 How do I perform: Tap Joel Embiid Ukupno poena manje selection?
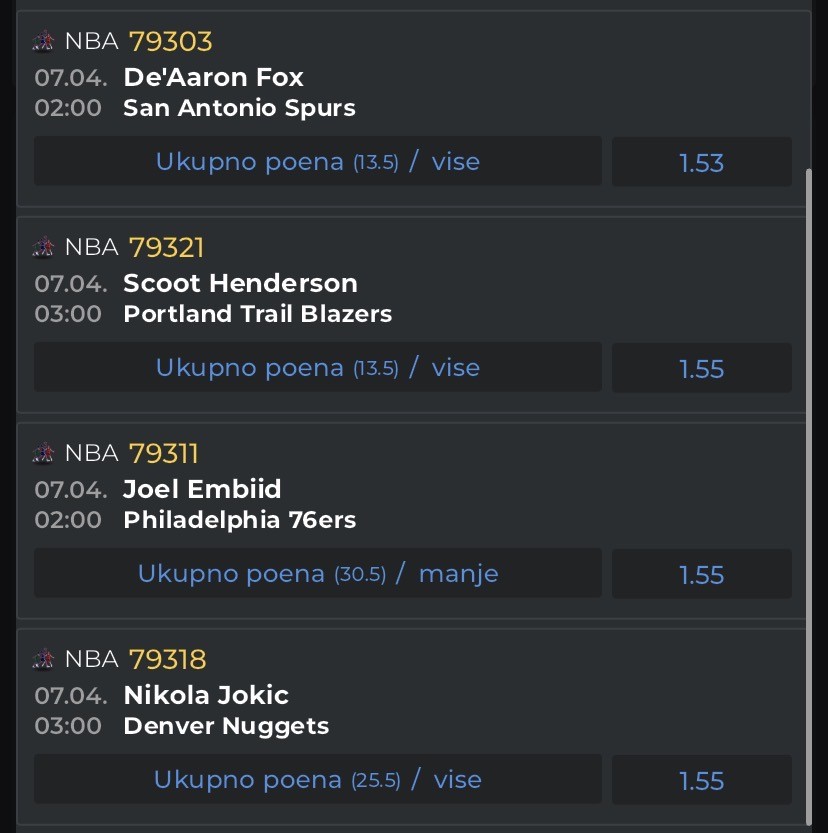(318, 574)
